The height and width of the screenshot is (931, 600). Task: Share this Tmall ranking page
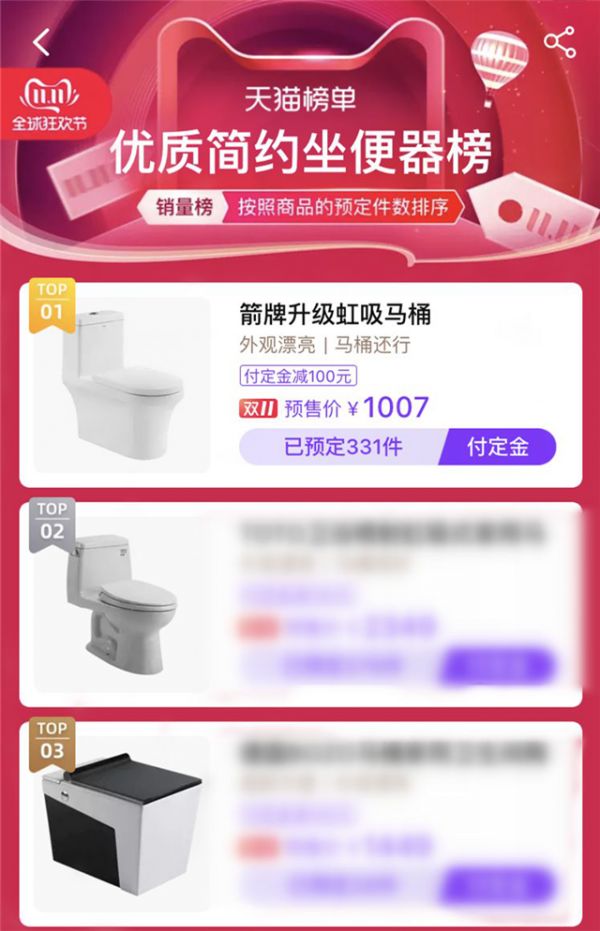click(x=559, y=42)
